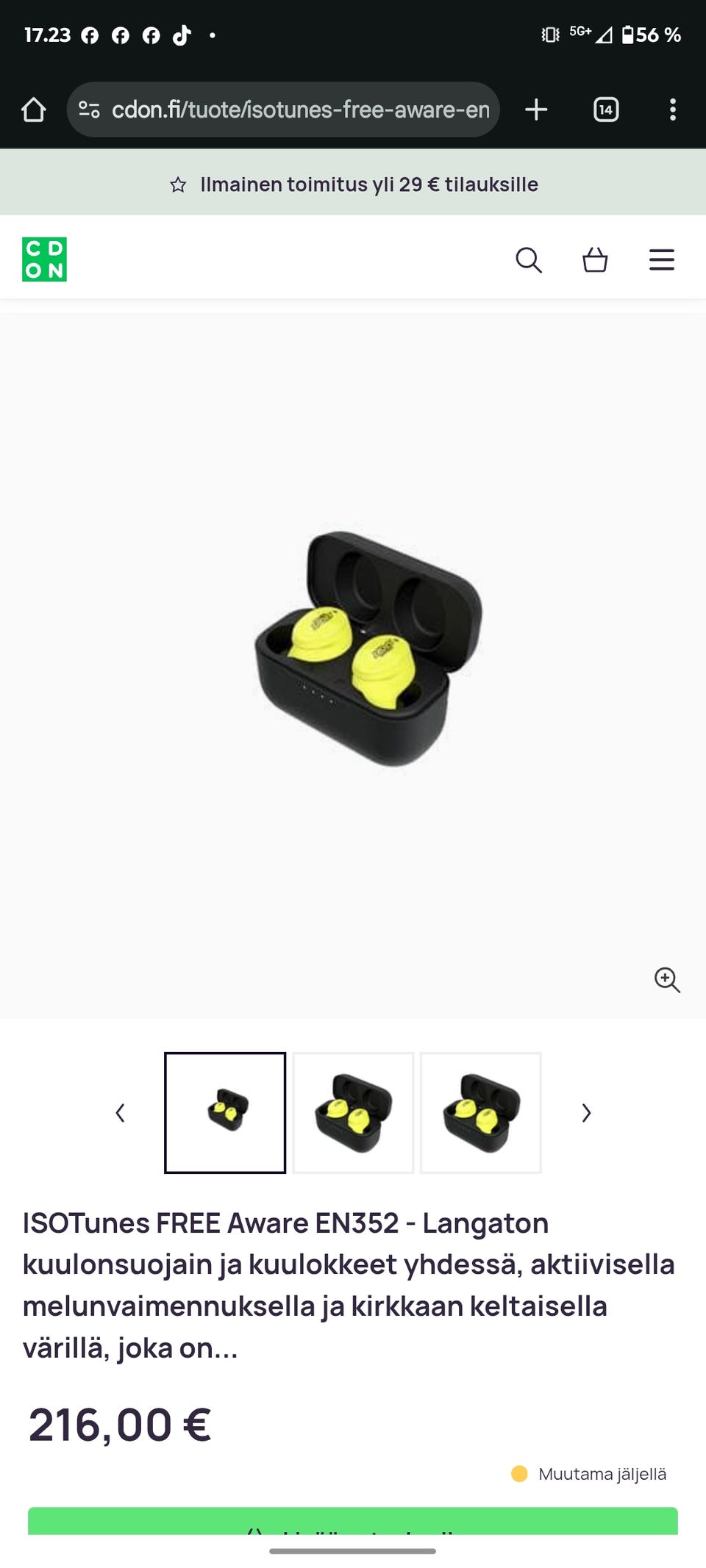Open the shopping basket

click(594, 259)
